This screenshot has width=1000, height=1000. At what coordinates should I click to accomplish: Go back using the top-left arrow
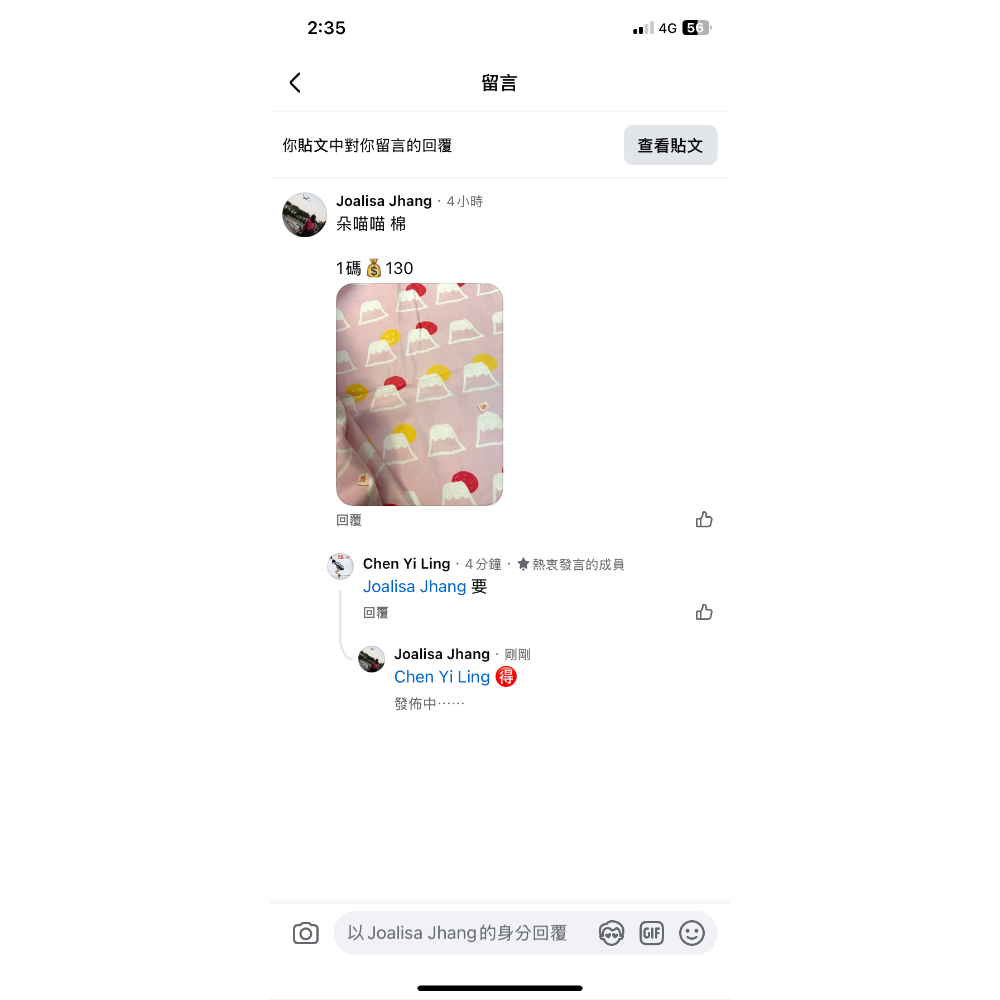(x=295, y=83)
